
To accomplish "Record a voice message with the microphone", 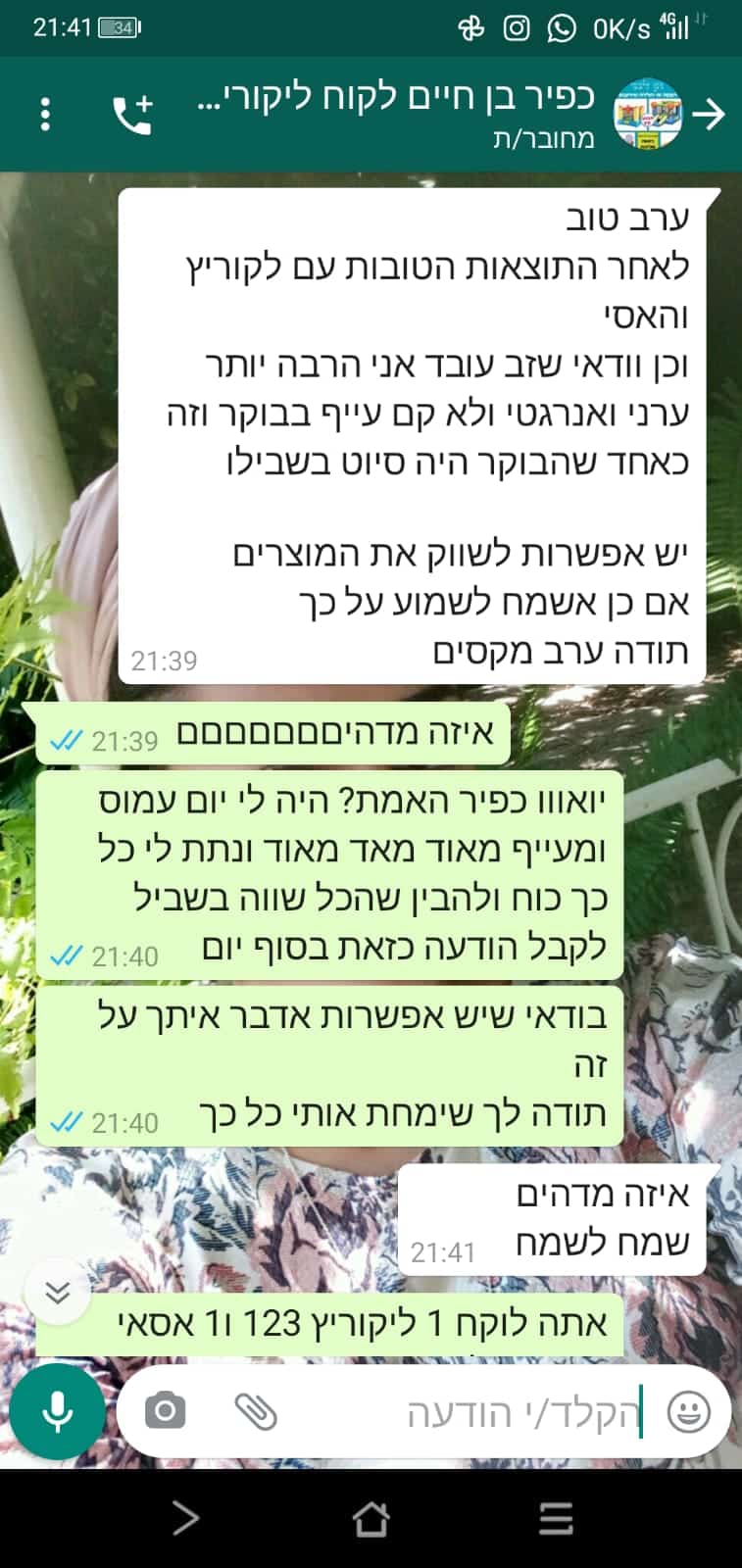I will (57, 1411).
